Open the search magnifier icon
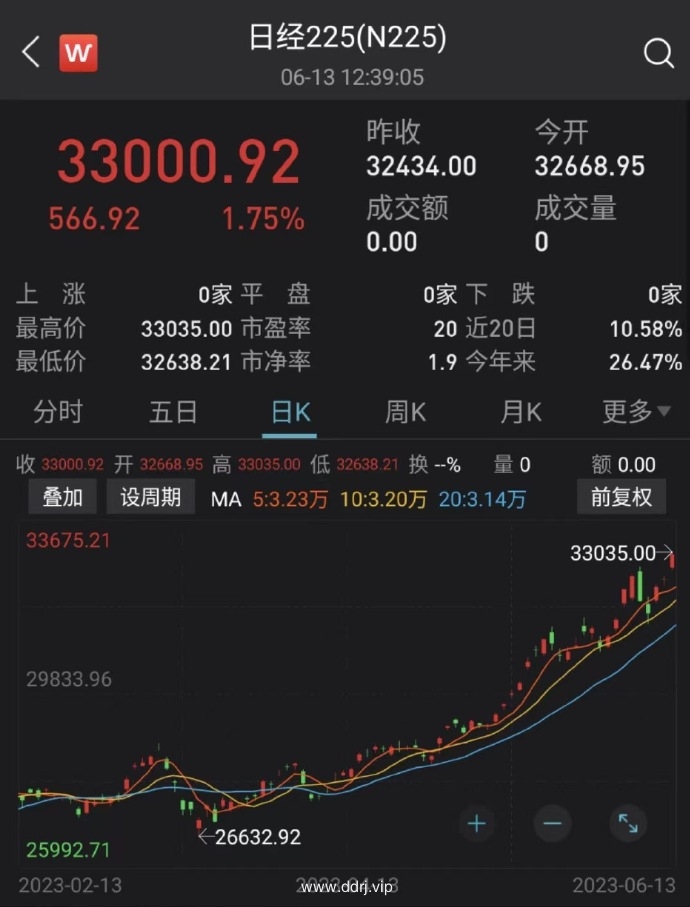The width and height of the screenshot is (690, 907). (658, 53)
